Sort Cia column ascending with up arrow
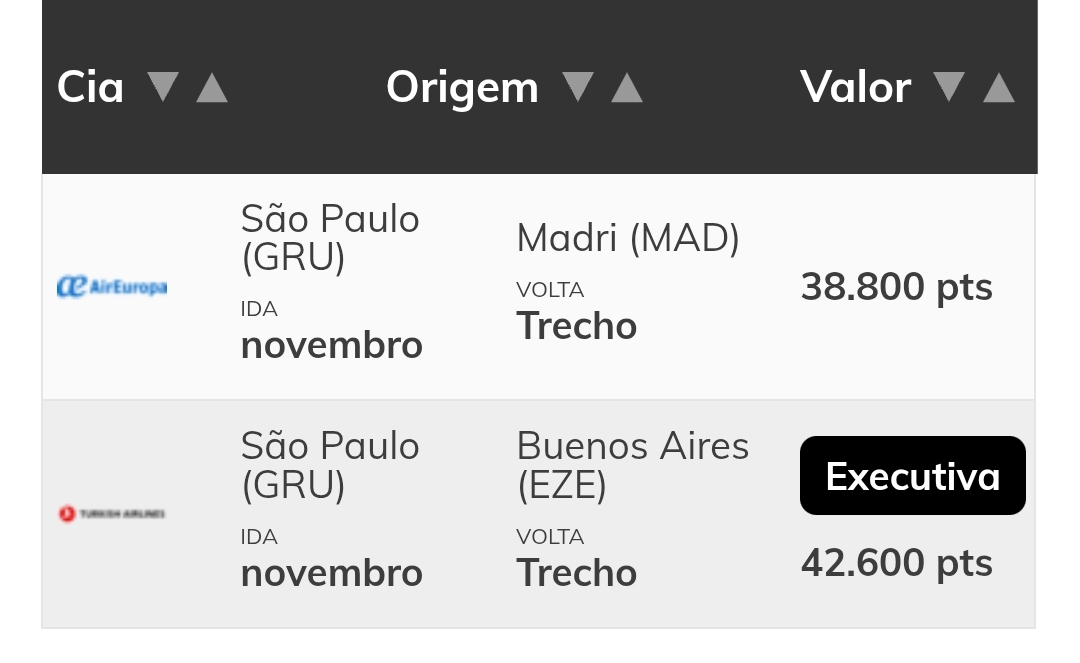This screenshot has height=663, width=1080. [x=212, y=88]
